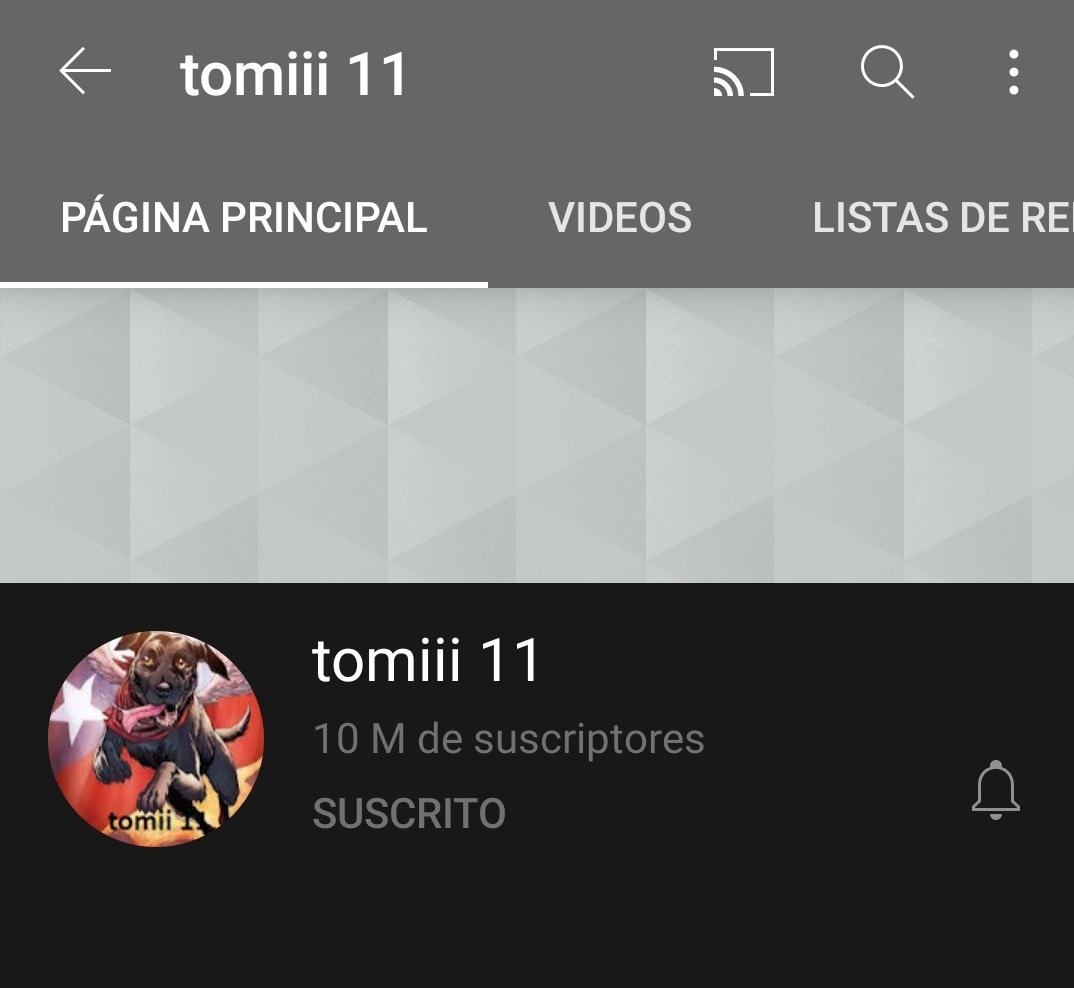Tap the SUSCRITO button
The image size is (1074, 988).
click(x=409, y=814)
